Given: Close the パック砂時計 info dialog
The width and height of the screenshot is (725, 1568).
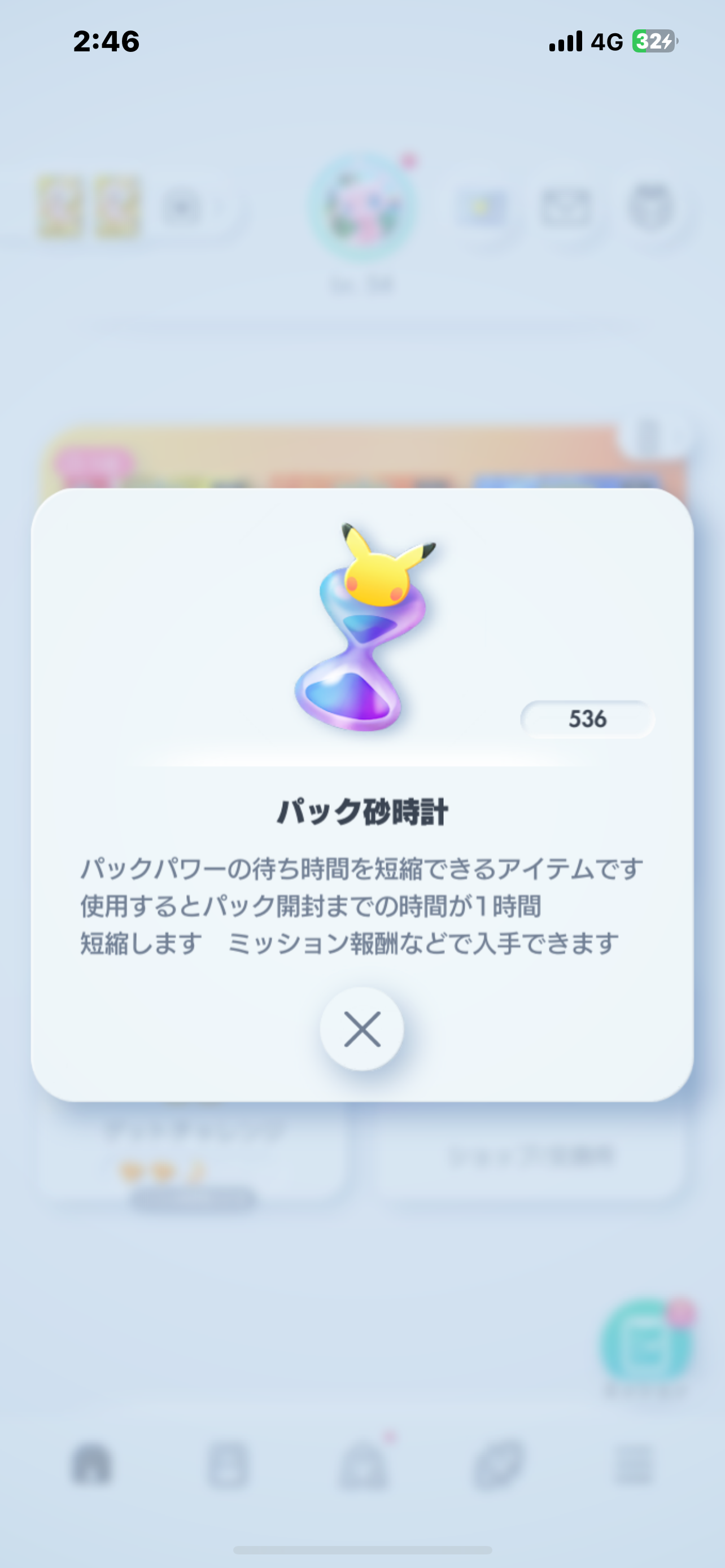Looking at the screenshot, I should pos(361,1029).
